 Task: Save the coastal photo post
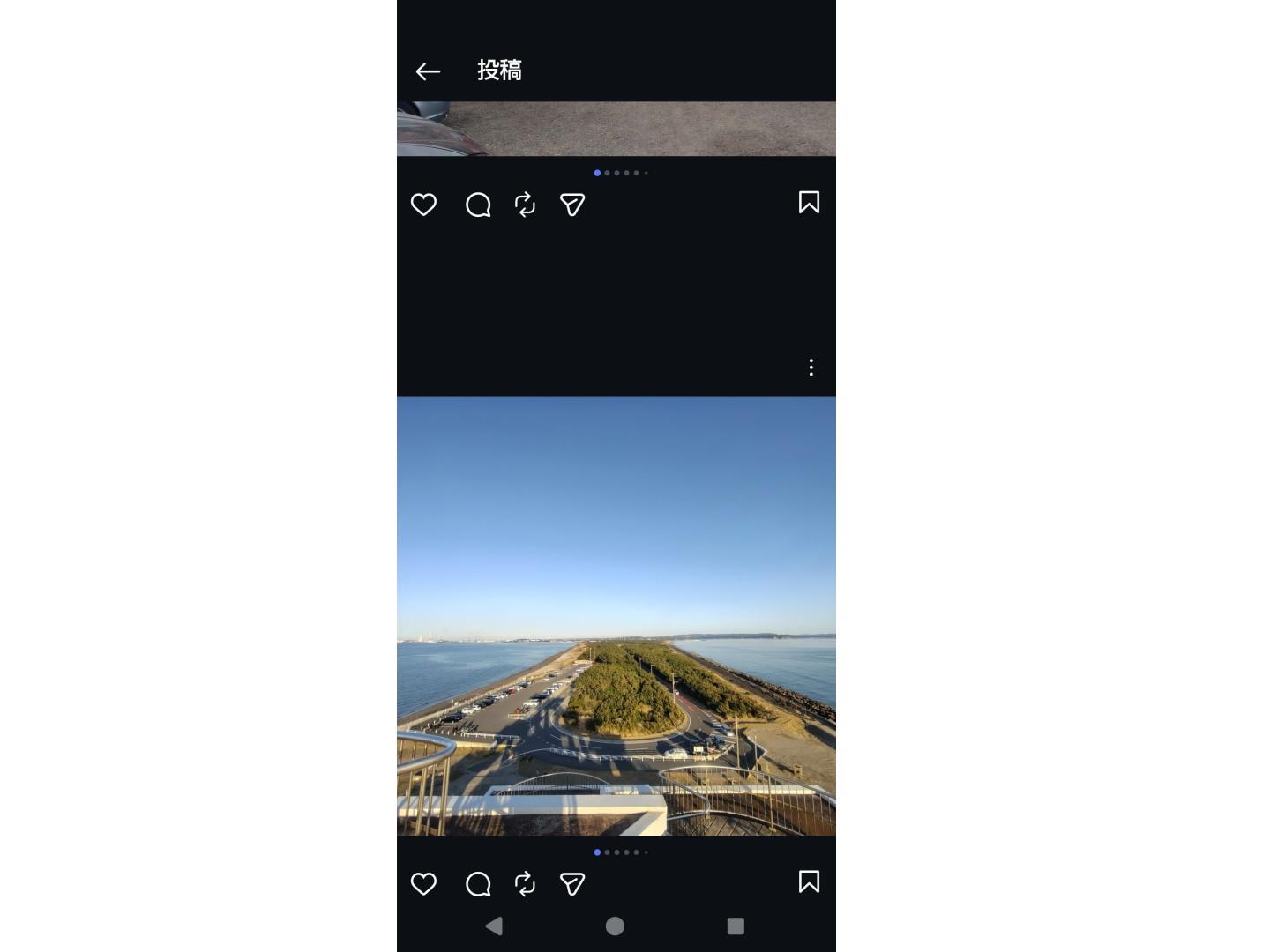tap(809, 881)
